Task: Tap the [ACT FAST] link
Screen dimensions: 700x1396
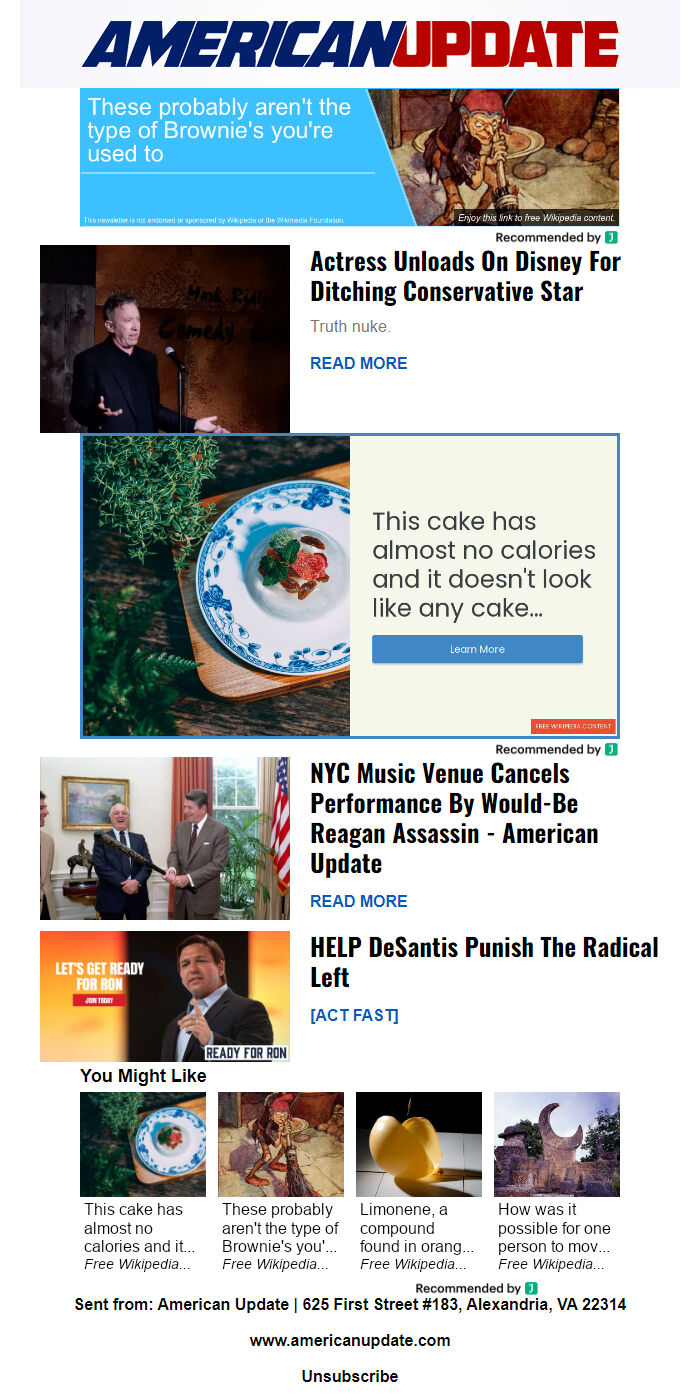Action: point(354,1015)
